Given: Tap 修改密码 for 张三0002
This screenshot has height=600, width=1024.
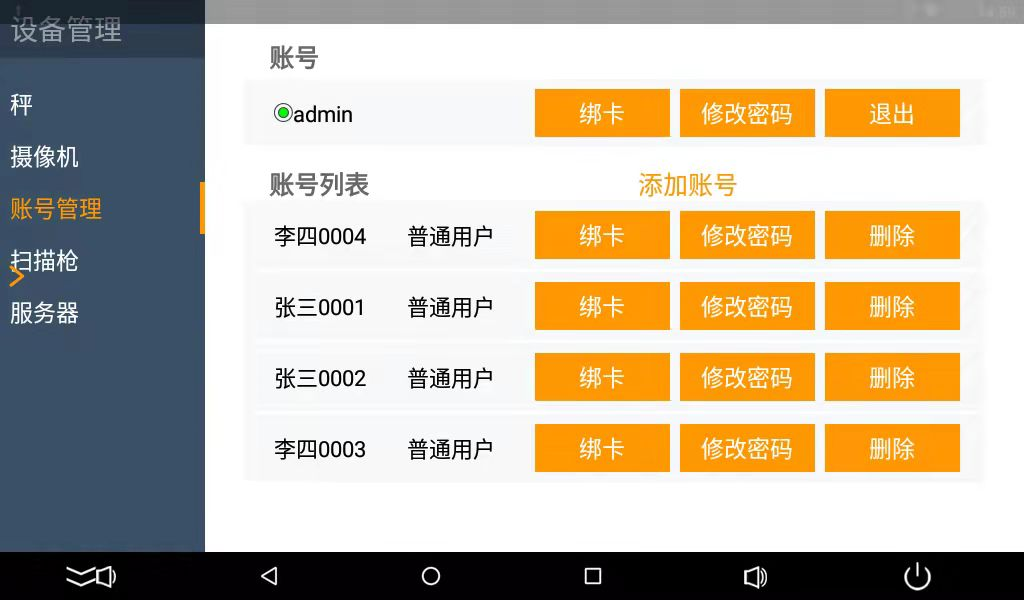Looking at the screenshot, I should click(747, 377).
